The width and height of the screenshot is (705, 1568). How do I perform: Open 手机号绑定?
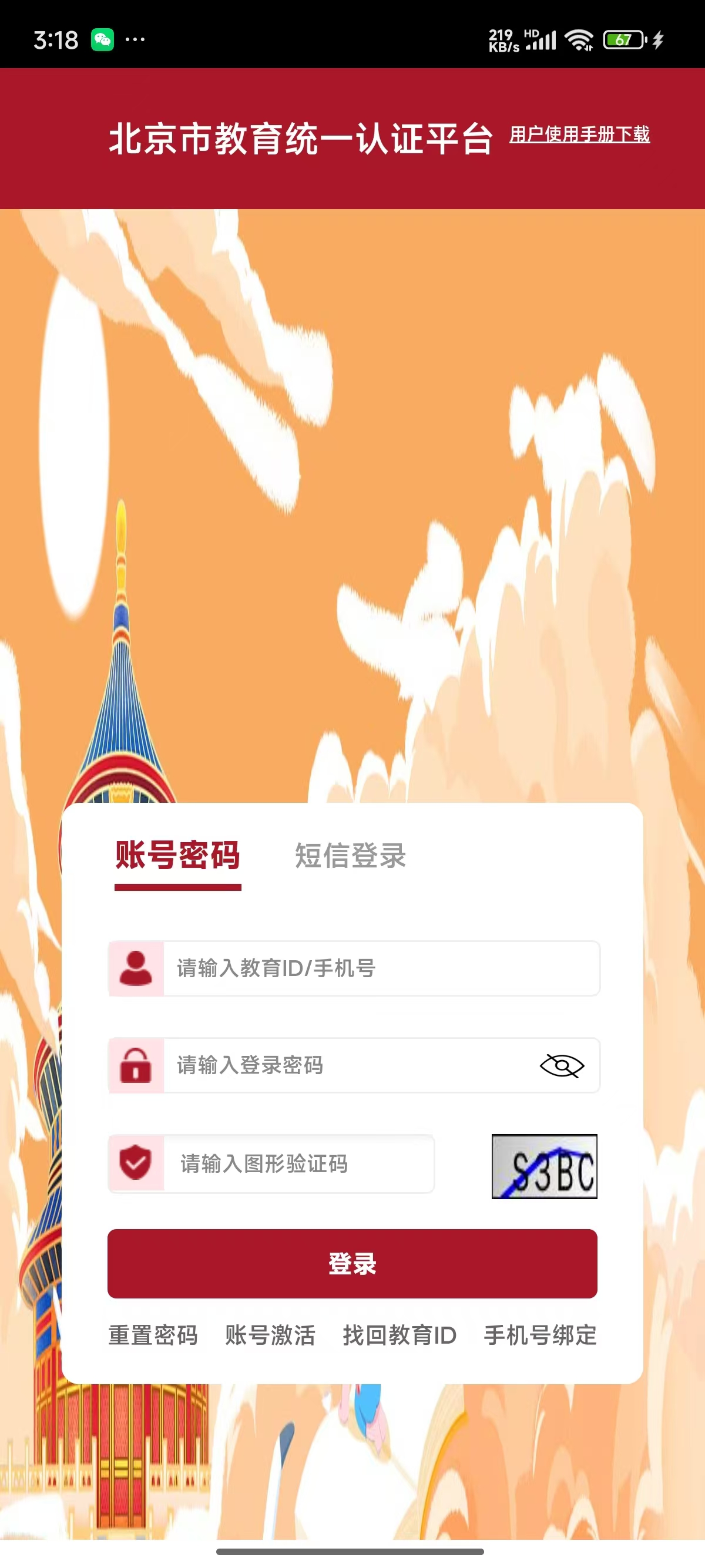540,1335
